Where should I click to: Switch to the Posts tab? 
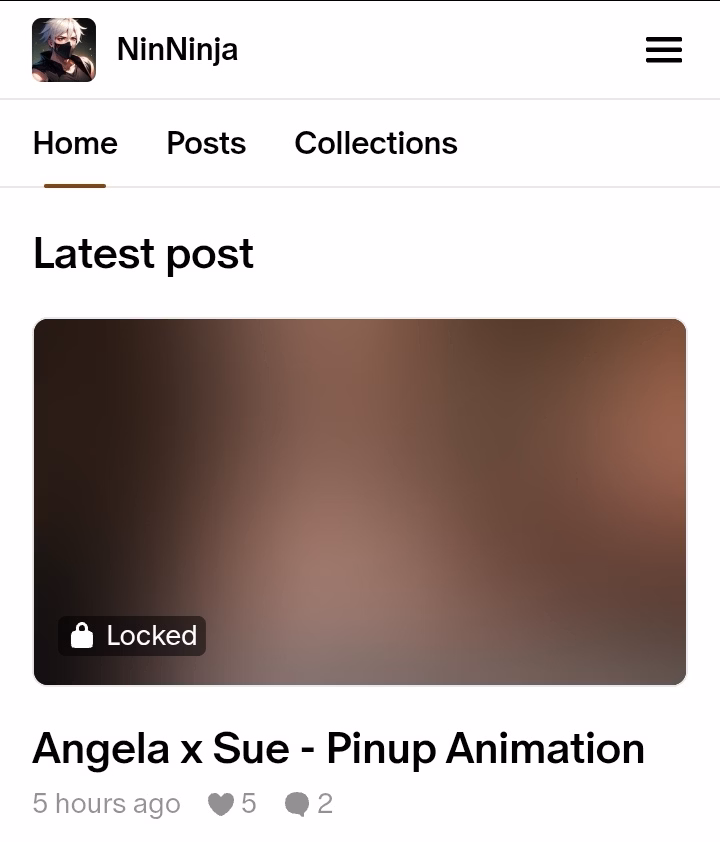206,144
